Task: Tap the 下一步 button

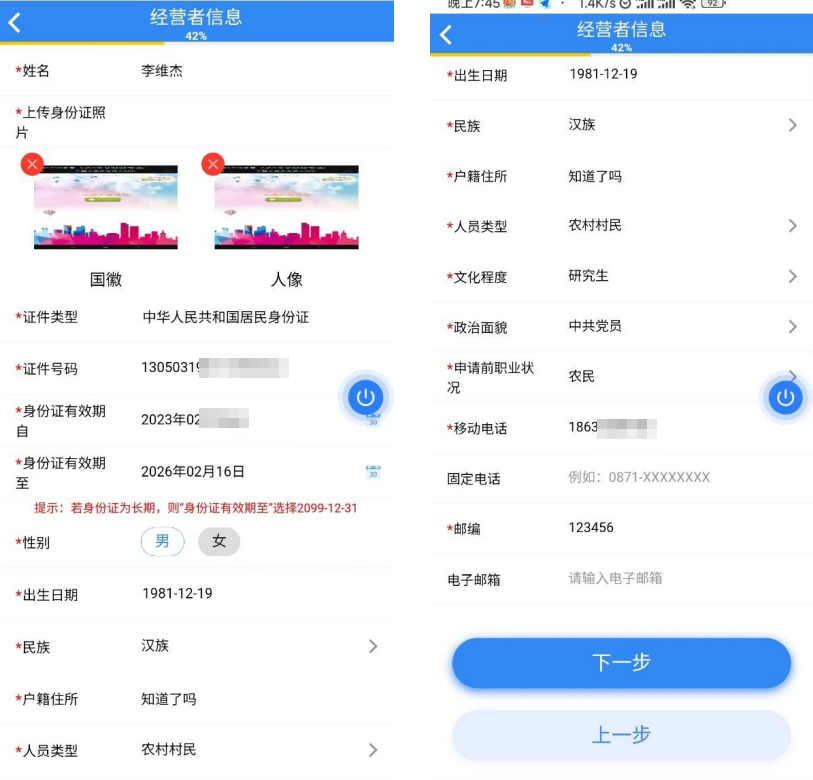Action: 621,663
